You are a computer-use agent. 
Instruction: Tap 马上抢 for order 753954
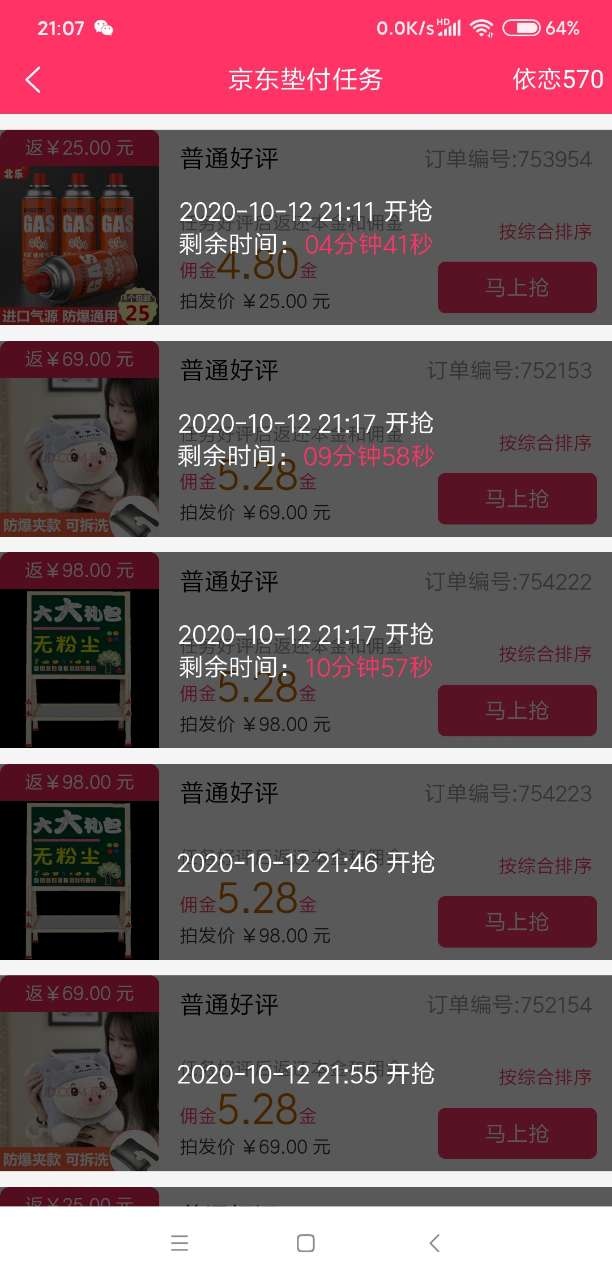pos(517,288)
